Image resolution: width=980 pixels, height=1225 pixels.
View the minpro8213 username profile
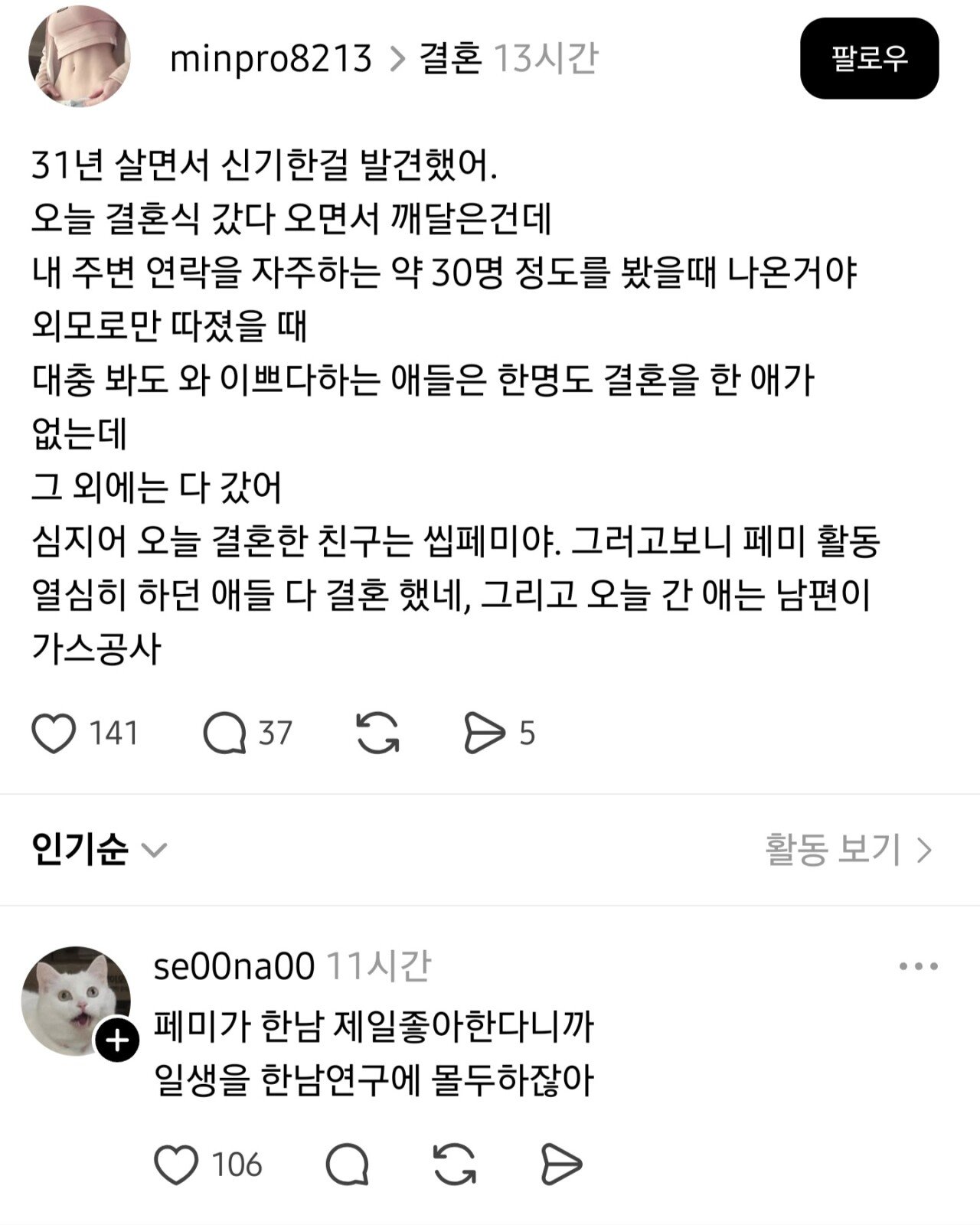[x=270, y=58]
